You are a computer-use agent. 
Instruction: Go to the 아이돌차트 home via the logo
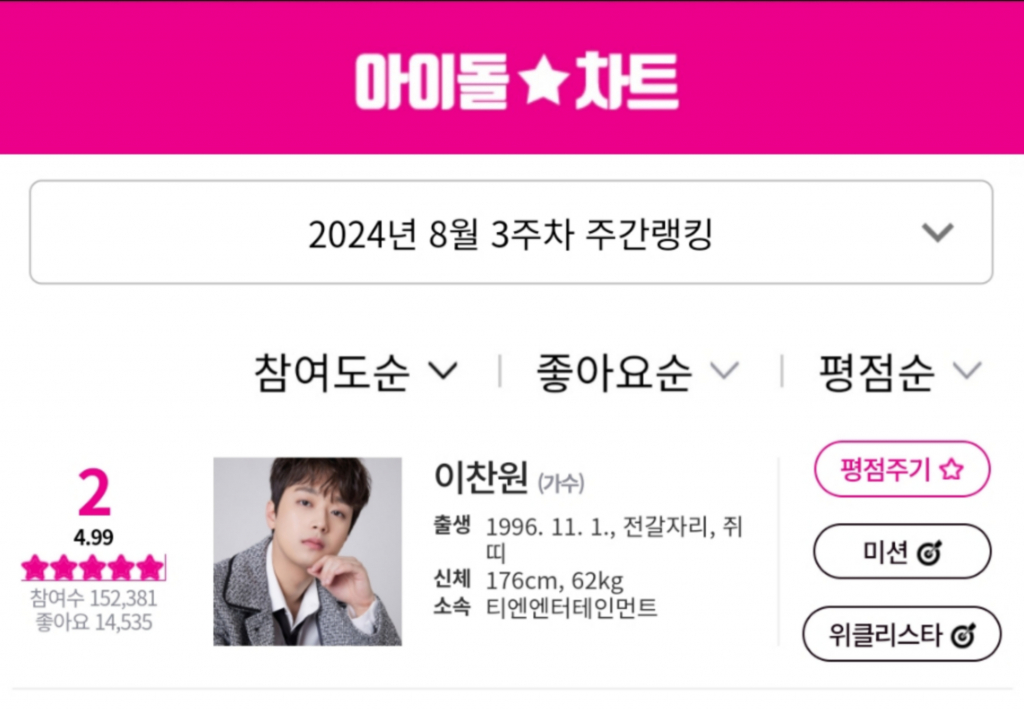tap(516, 81)
